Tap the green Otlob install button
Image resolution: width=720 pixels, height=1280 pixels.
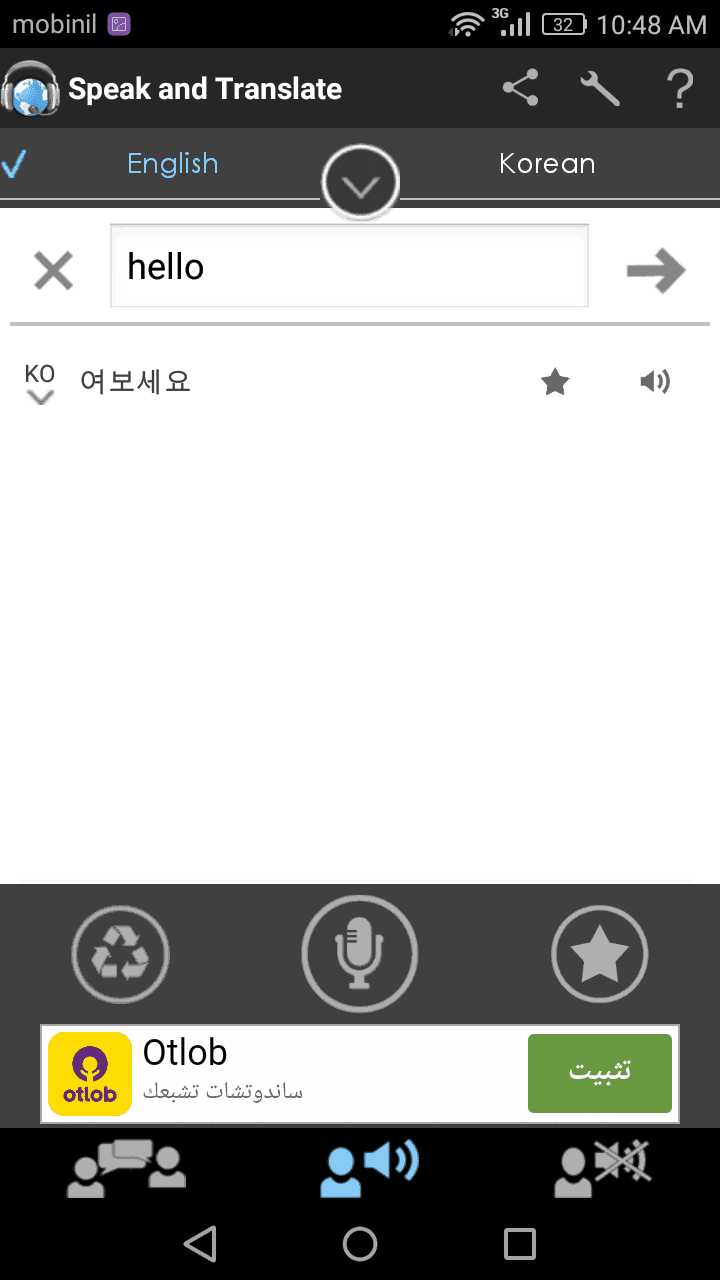tap(599, 1073)
